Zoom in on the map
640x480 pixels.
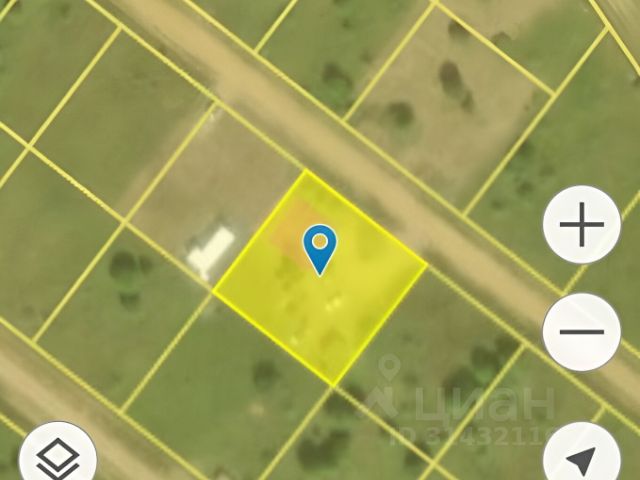pyautogui.click(x=581, y=228)
